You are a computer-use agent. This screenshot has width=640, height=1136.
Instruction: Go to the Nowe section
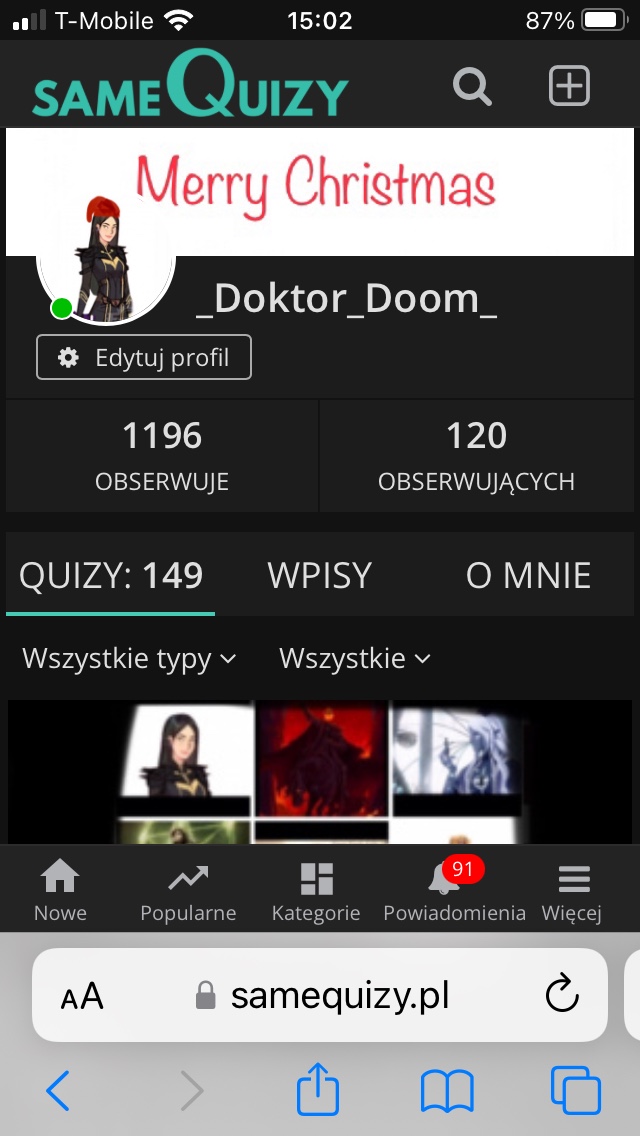(60, 892)
